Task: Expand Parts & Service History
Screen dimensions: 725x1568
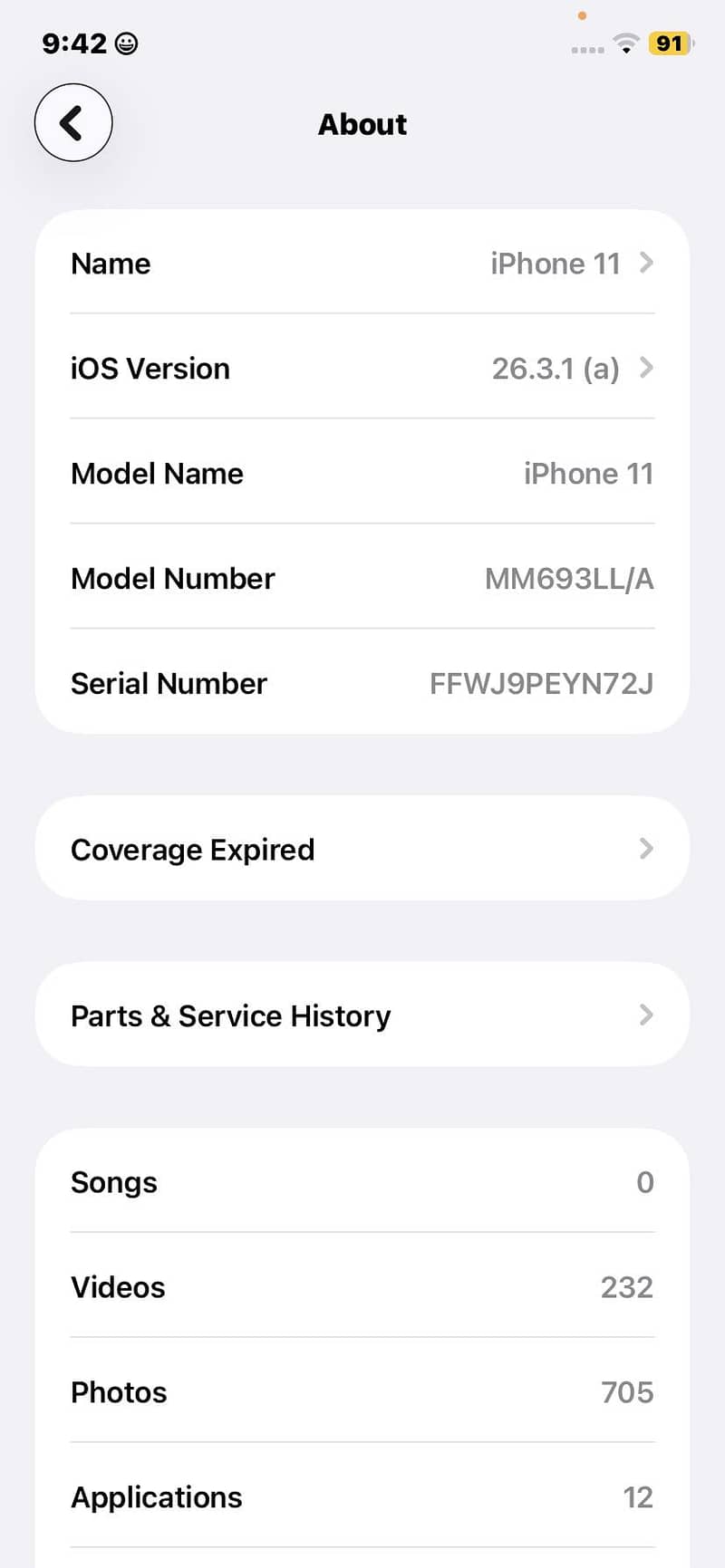Action: coord(362,1015)
